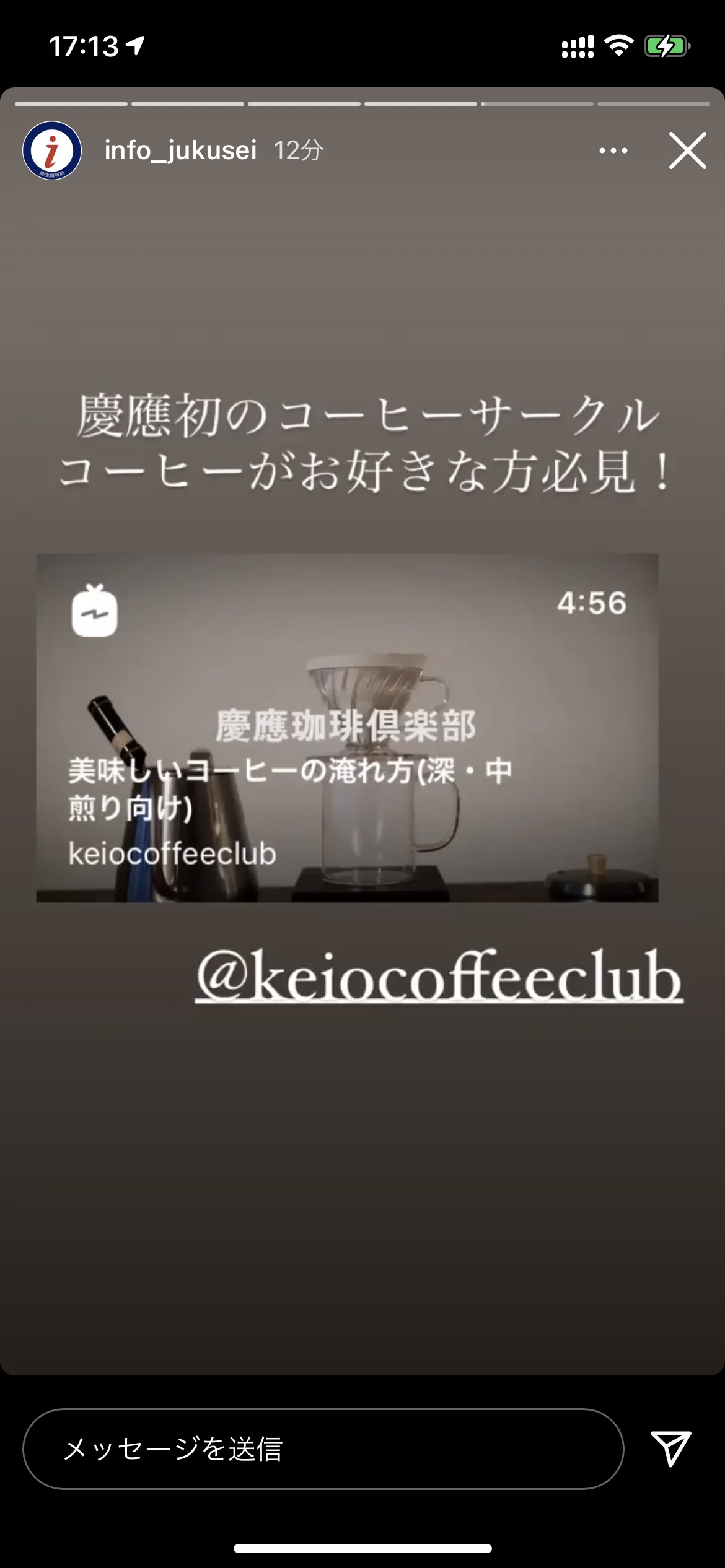Image resolution: width=725 pixels, height=1568 pixels.
Task: Share this story via paper plane icon
Action: point(670,1449)
